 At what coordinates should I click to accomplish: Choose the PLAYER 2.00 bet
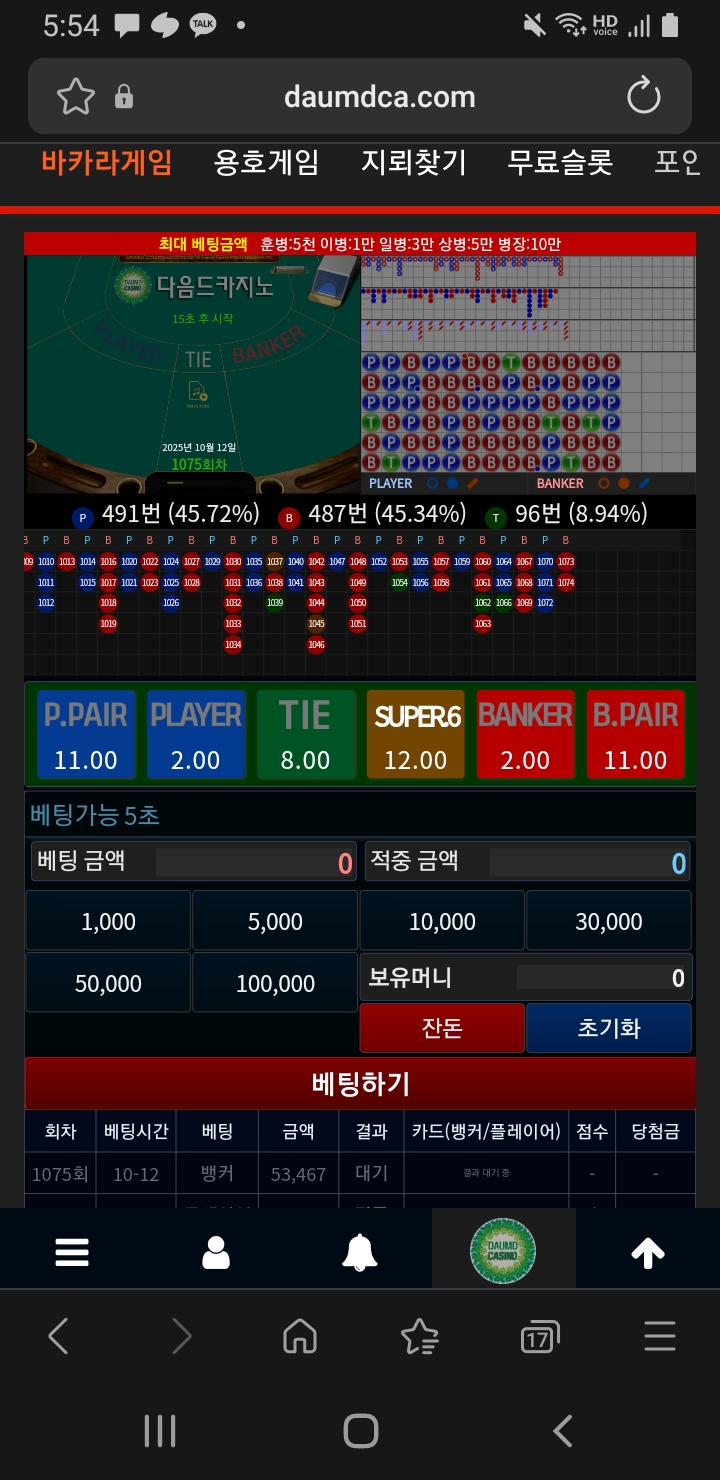coord(196,735)
